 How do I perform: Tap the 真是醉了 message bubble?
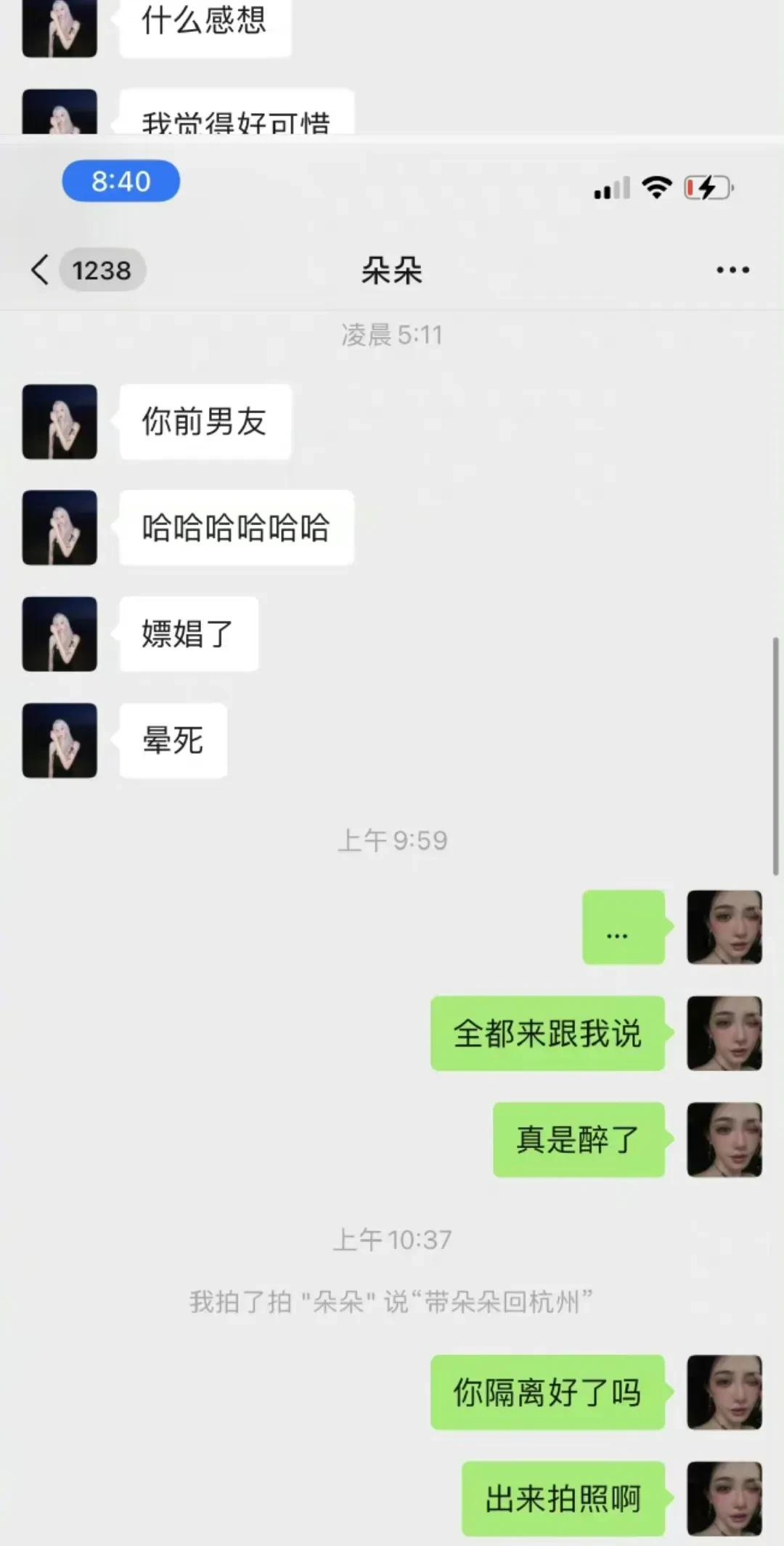pyautogui.click(x=579, y=1139)
